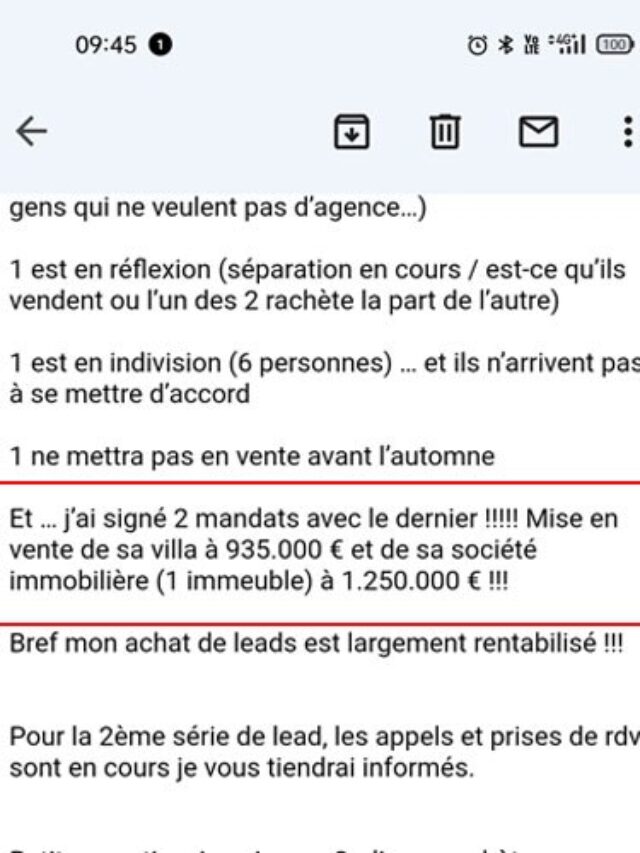Archive this email
This screenshot has width=640, height=853.
[351, 131]
